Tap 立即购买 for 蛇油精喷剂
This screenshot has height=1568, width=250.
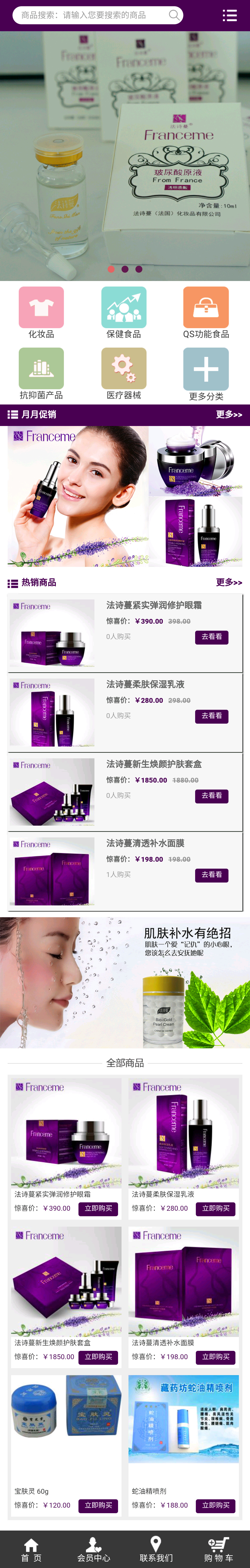pos(216,1505)
